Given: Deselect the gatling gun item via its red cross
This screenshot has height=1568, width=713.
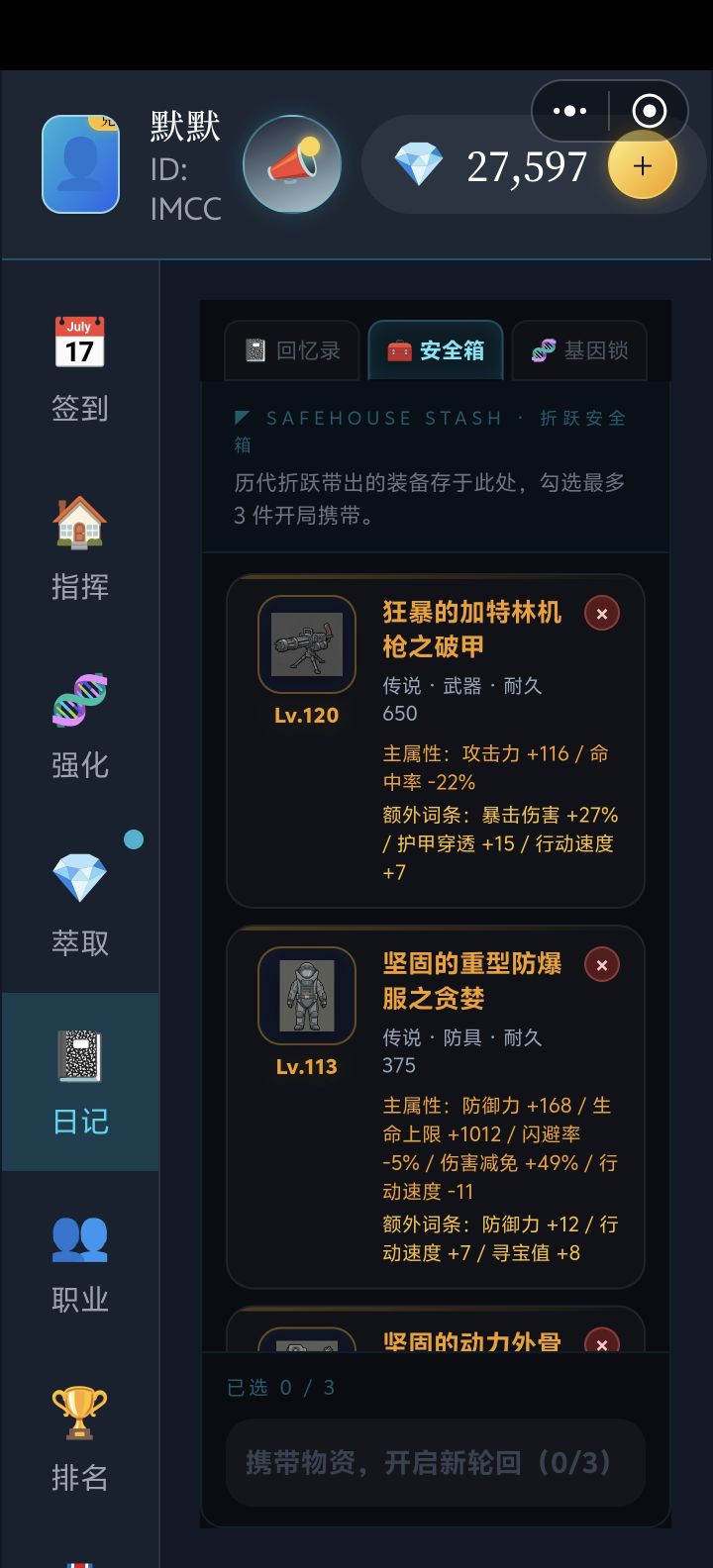Looking at the screenshot, I should pyautogui.click(x=601, y=613).
